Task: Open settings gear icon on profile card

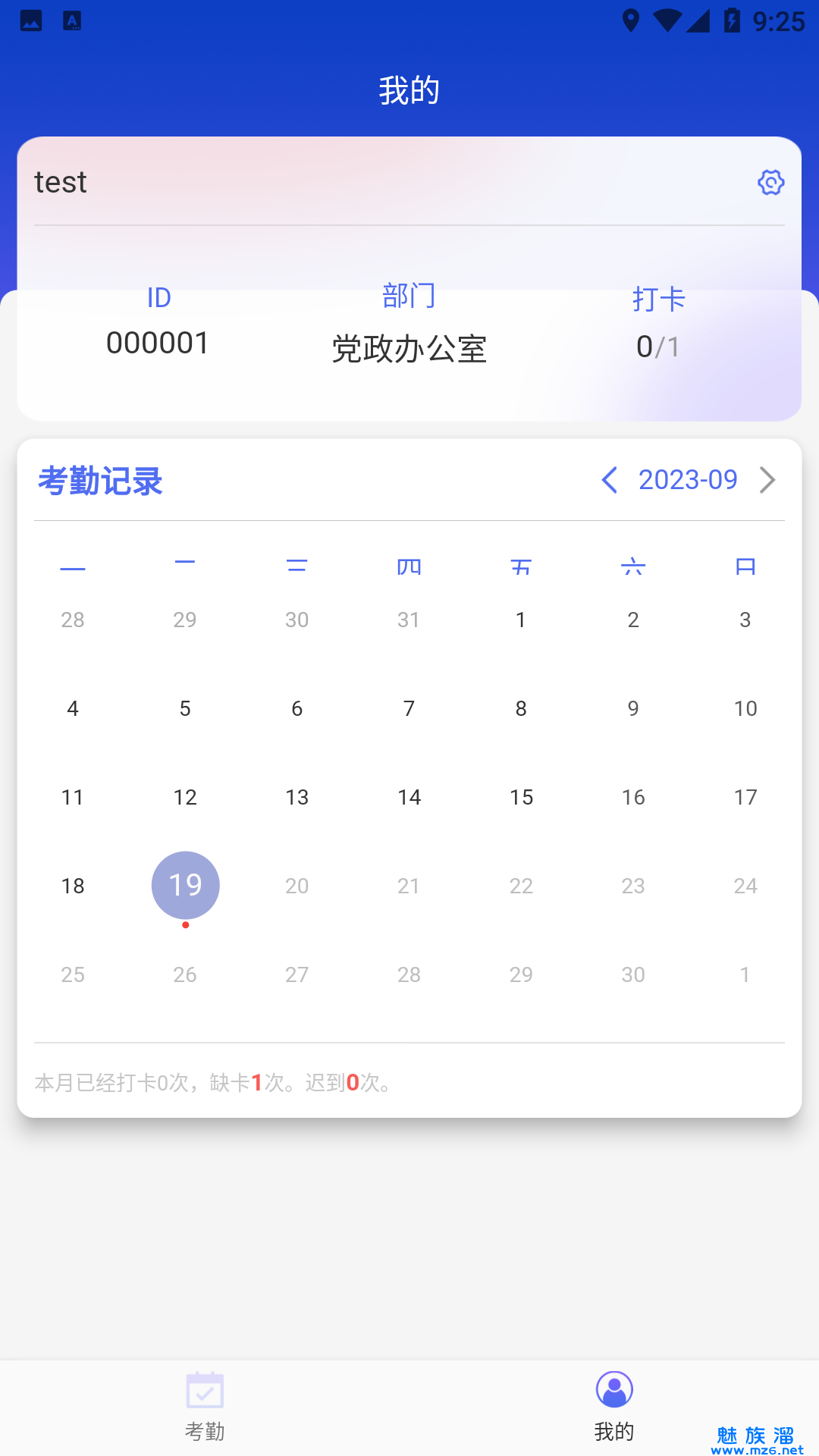Action: [x=770, y=182]
